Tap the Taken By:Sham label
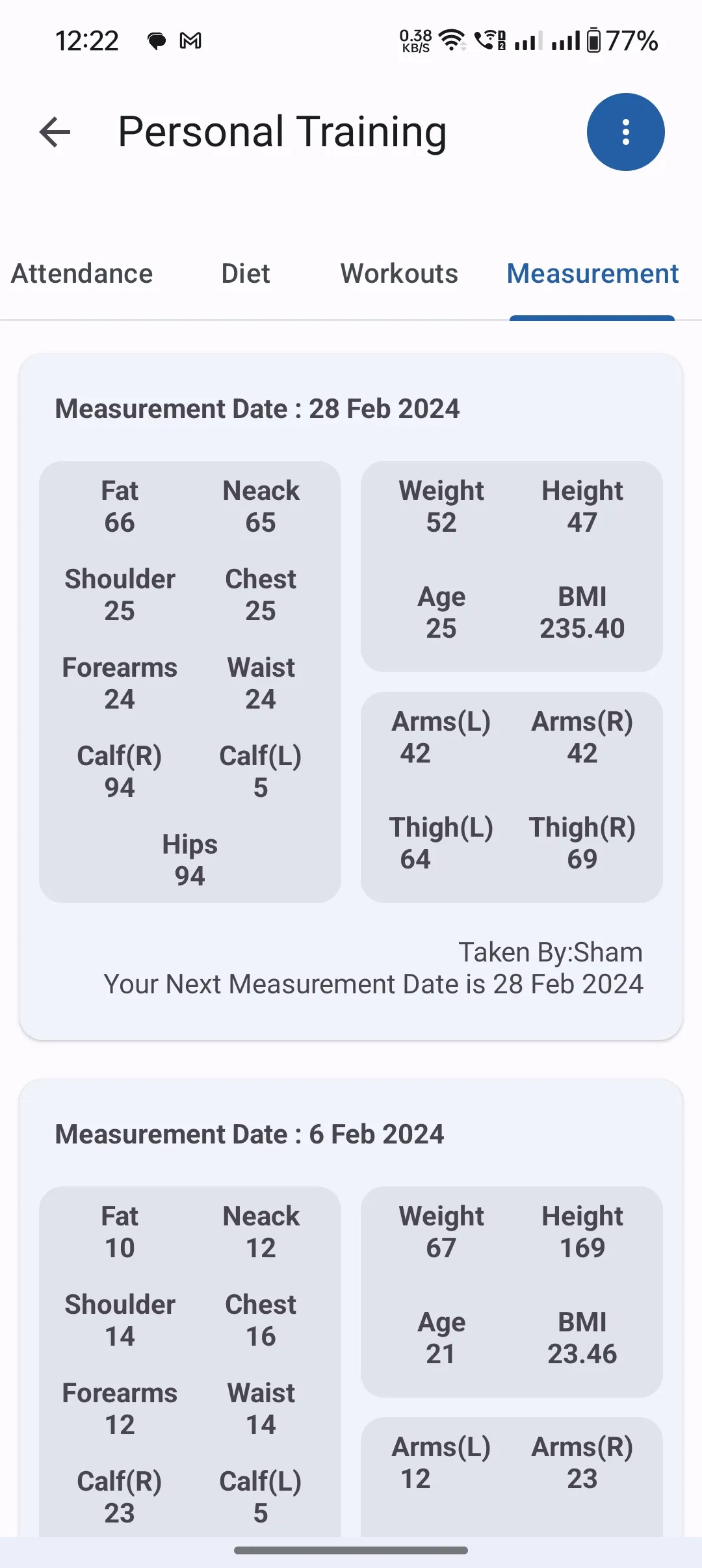 click(x=551, y=952)
